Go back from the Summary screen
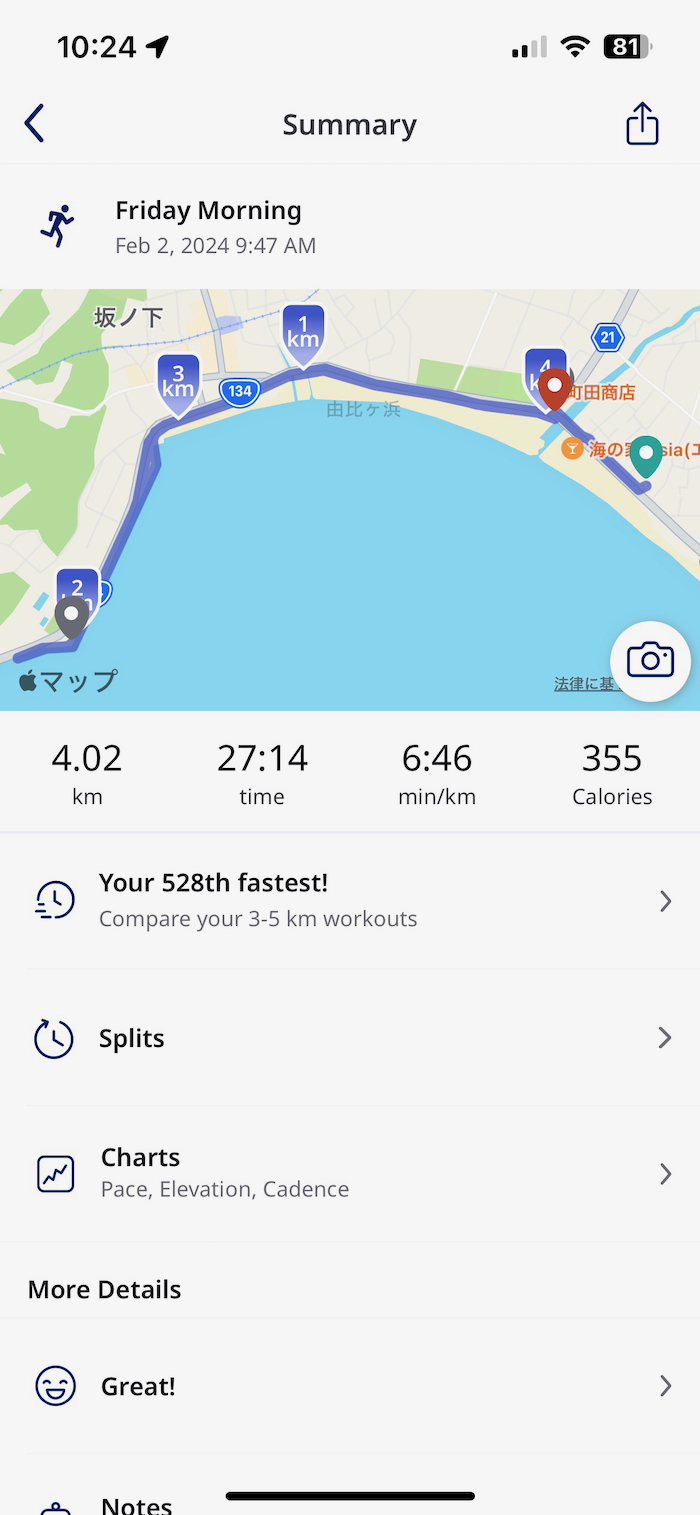This screenshot has height=1515, width=700. [x=35, y=124]
